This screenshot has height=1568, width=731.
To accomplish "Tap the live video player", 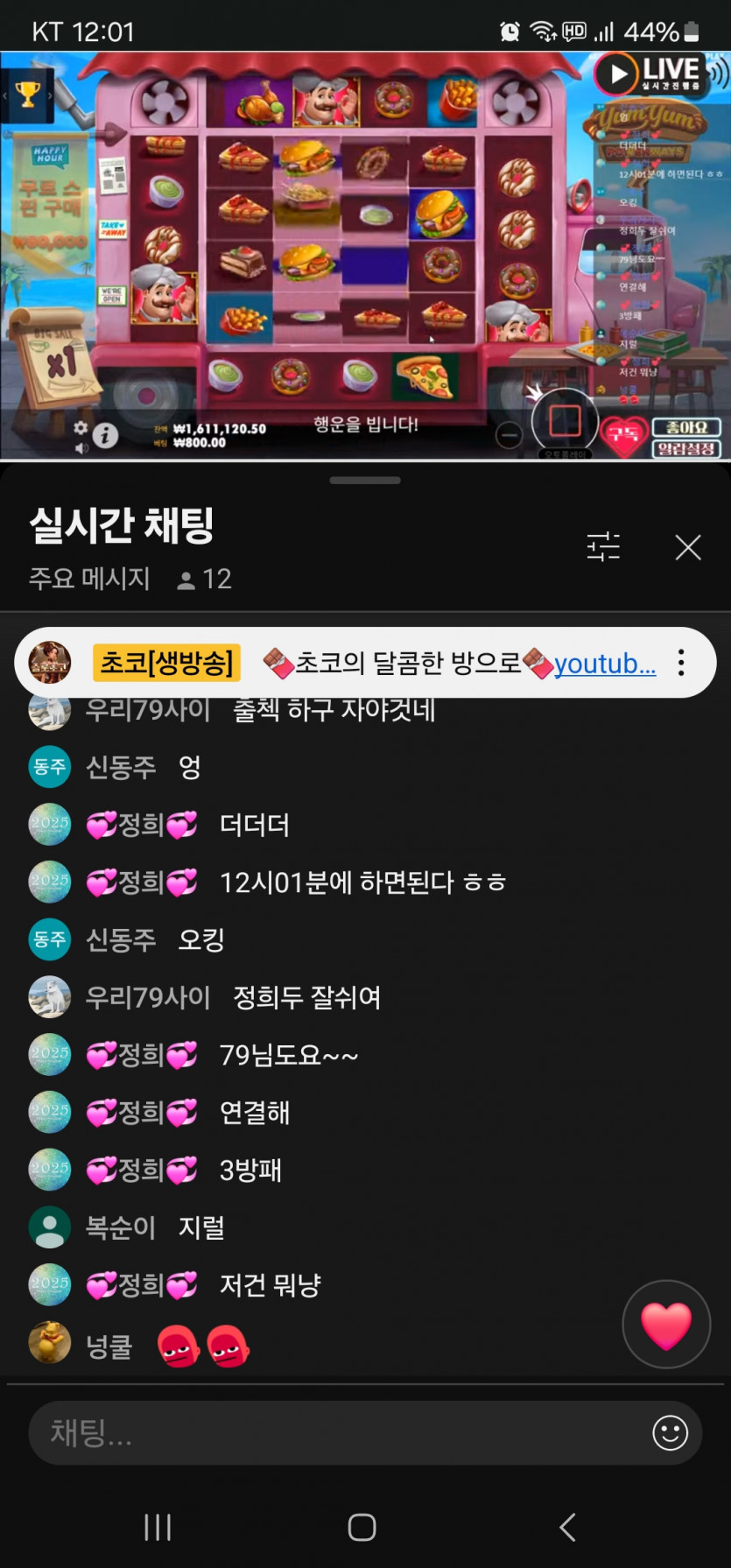I will [x=365, y=254].
